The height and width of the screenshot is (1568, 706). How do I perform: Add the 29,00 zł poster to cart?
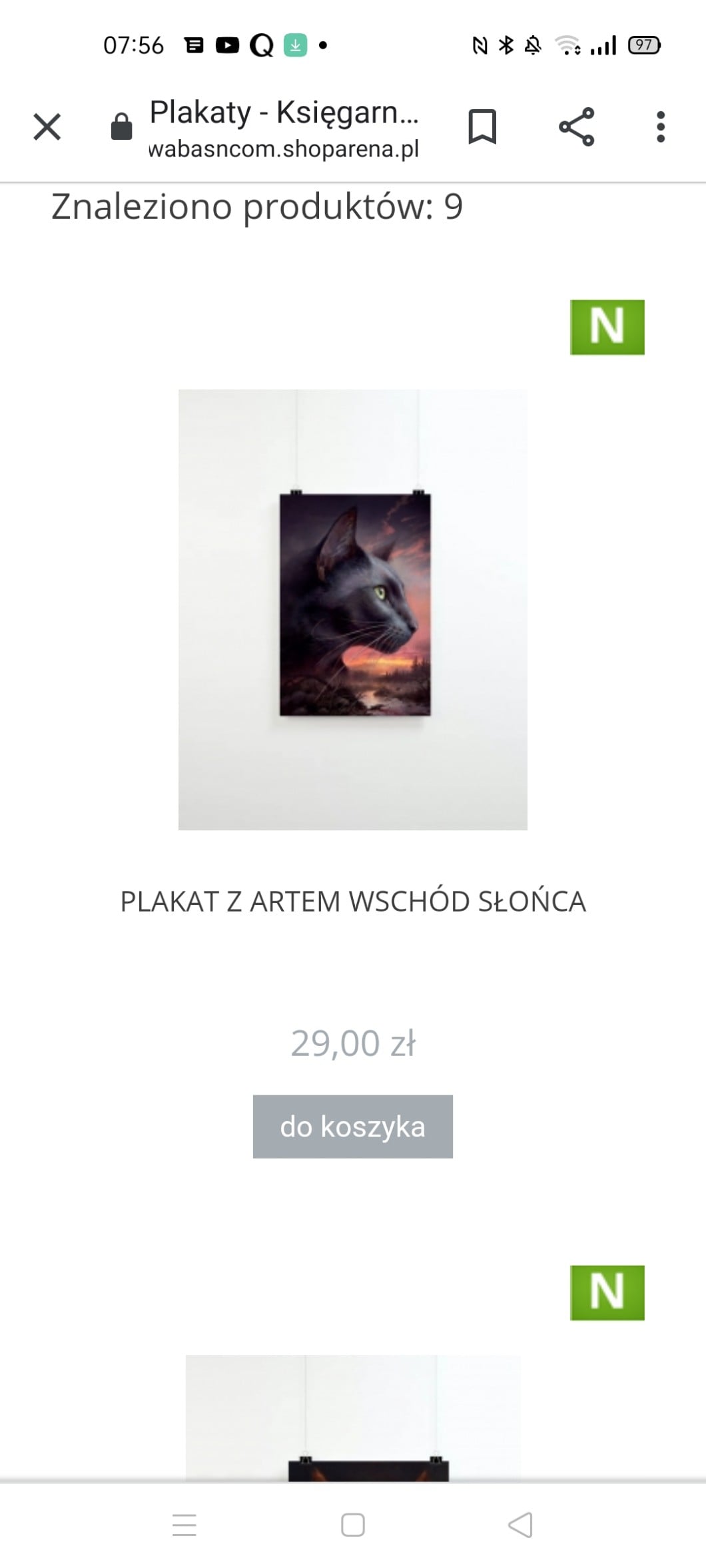(353, 1127)
